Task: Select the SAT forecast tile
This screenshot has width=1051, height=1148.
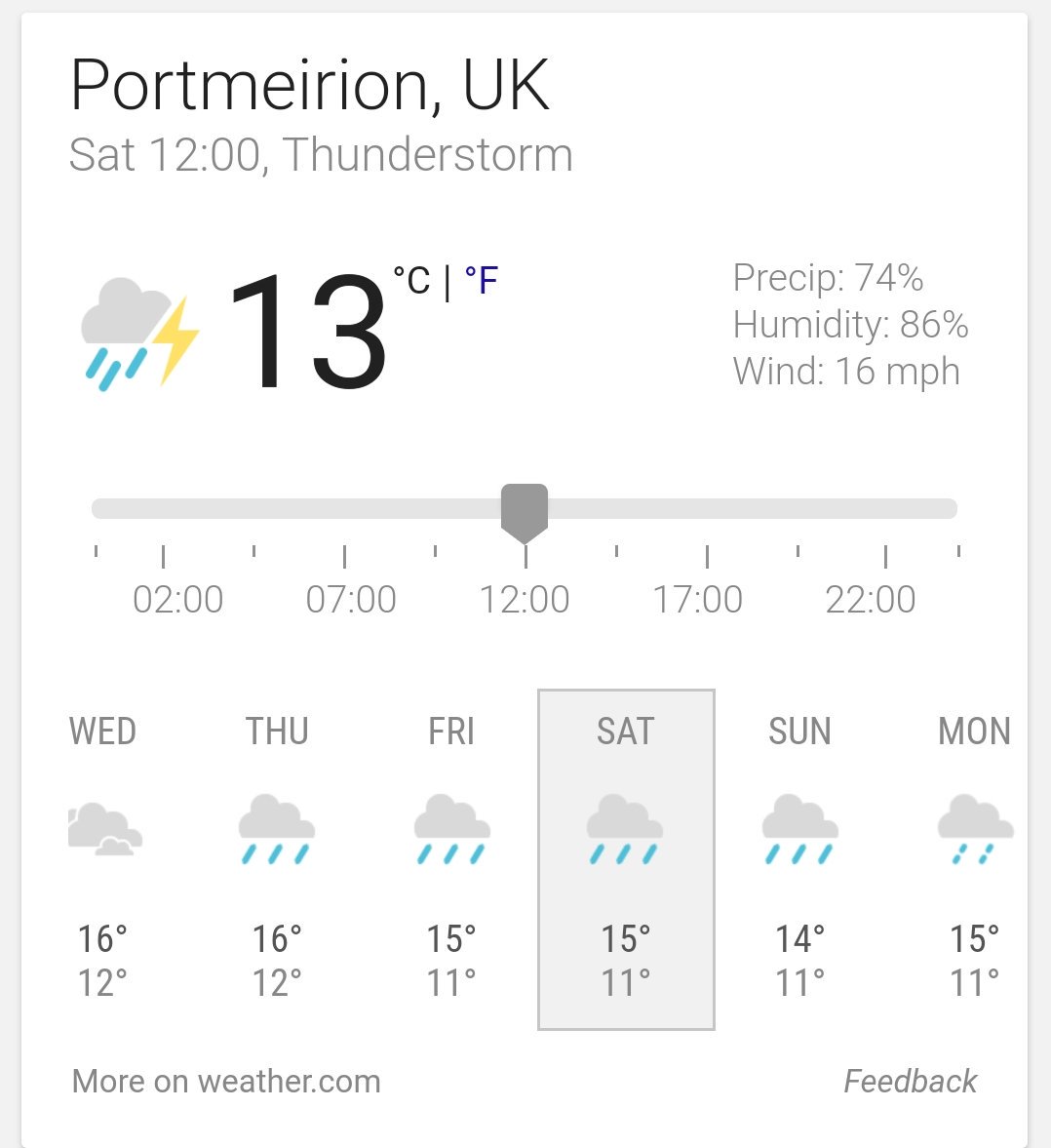Action: [x=626, y=858]
